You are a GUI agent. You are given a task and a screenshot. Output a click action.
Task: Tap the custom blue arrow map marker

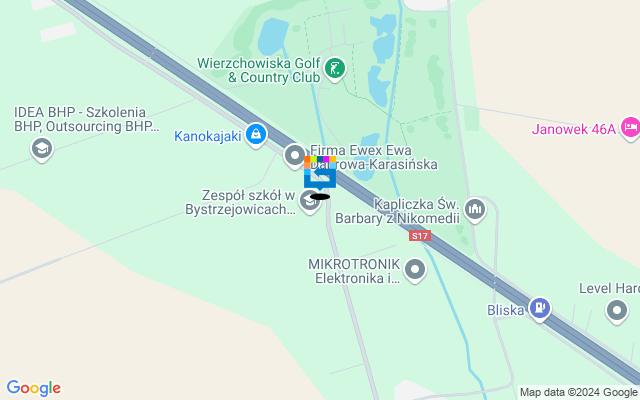(320, 177)
